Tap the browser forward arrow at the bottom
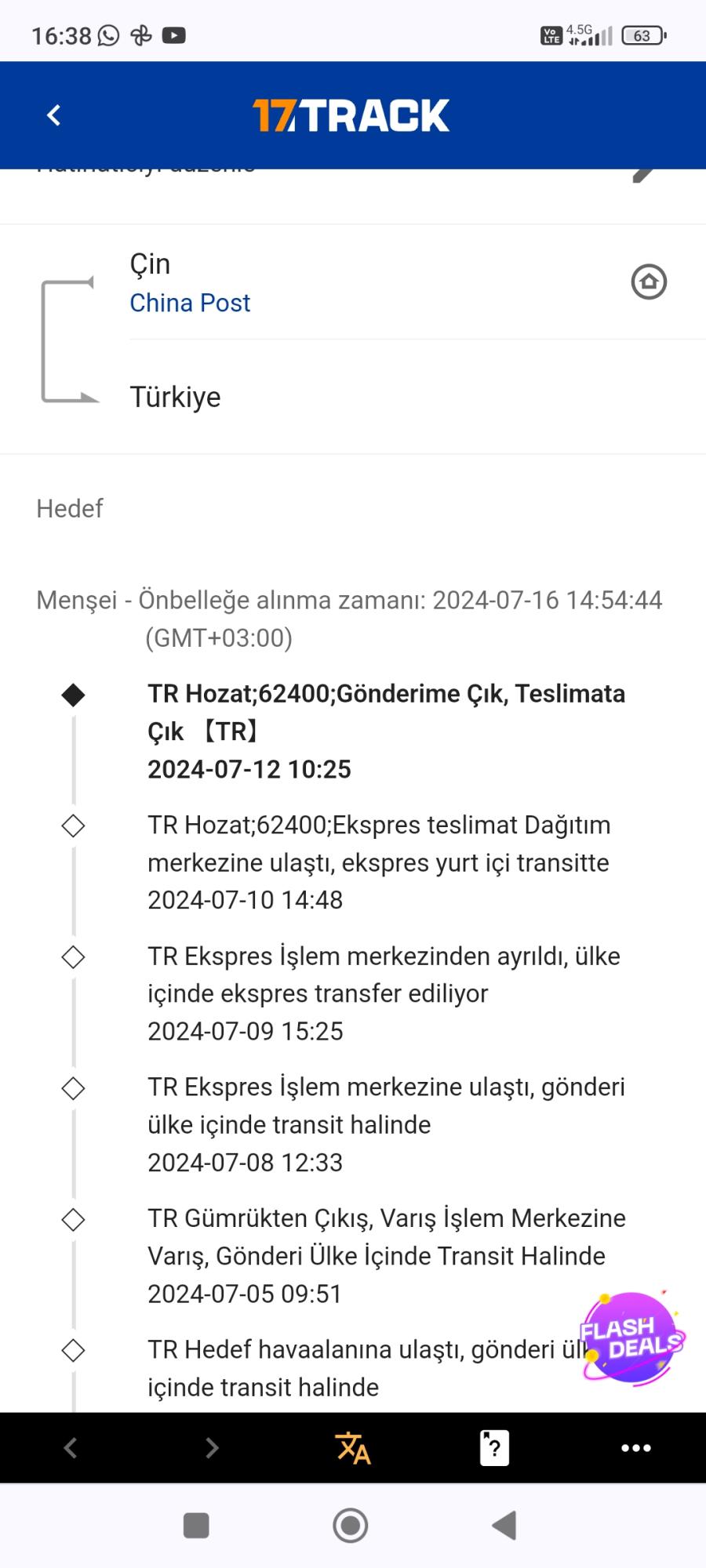706x1568 pixels. [x=210, y=1449]
